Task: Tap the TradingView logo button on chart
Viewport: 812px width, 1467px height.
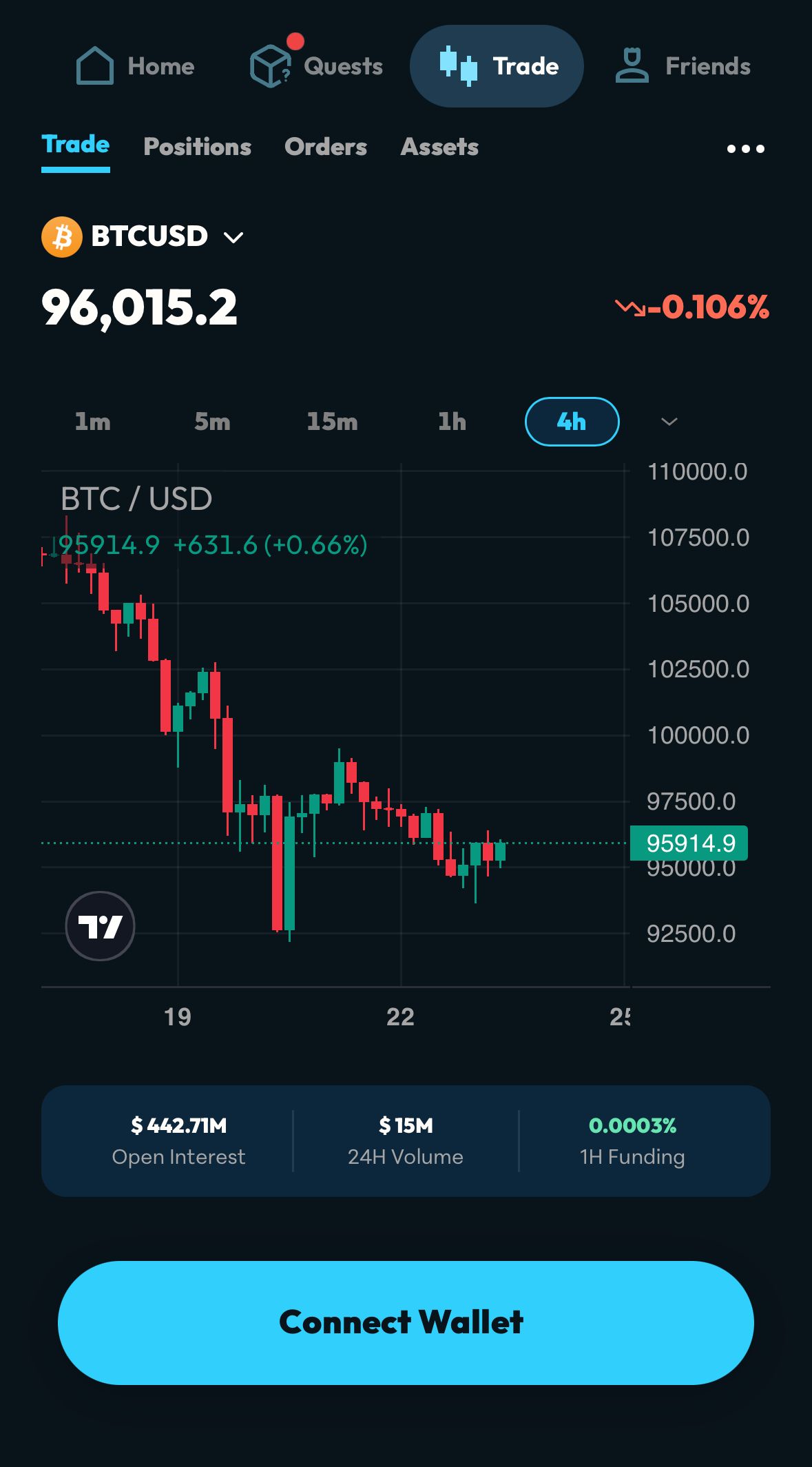Action: tap(100, 926)
